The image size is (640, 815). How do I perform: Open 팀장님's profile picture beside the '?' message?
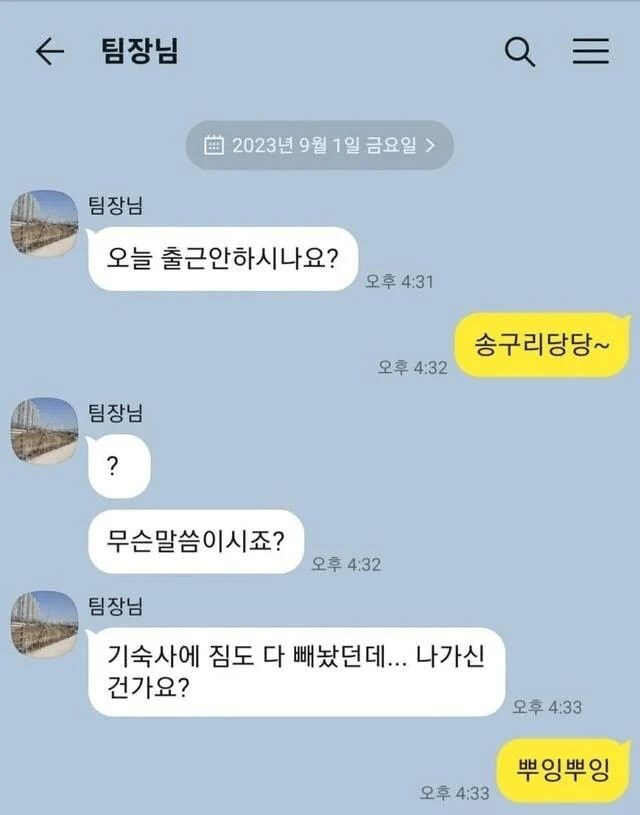point(45,429)
